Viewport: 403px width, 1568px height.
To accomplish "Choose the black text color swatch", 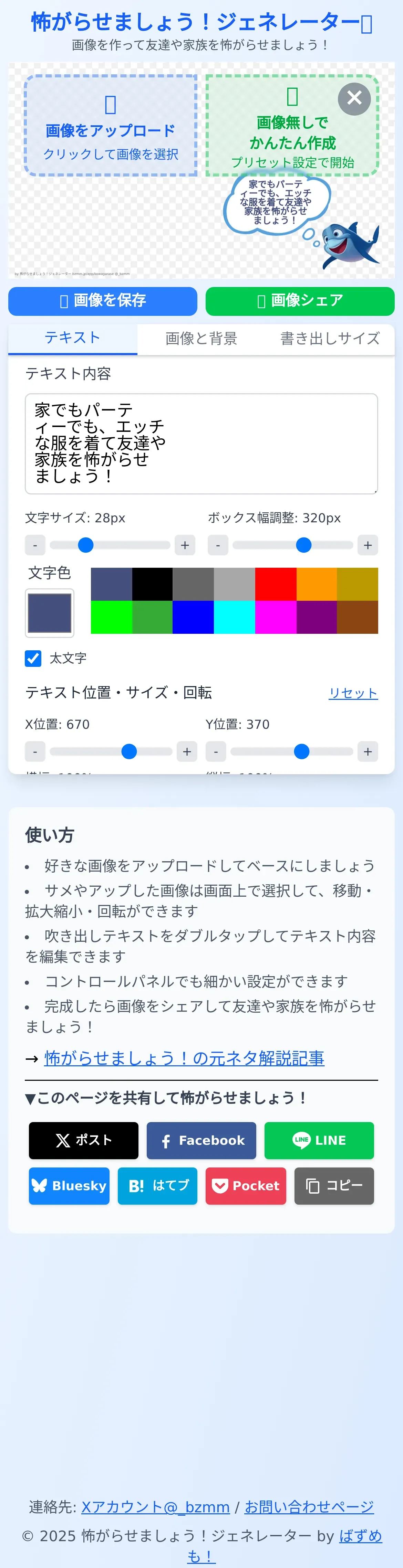I will point(152,584).
